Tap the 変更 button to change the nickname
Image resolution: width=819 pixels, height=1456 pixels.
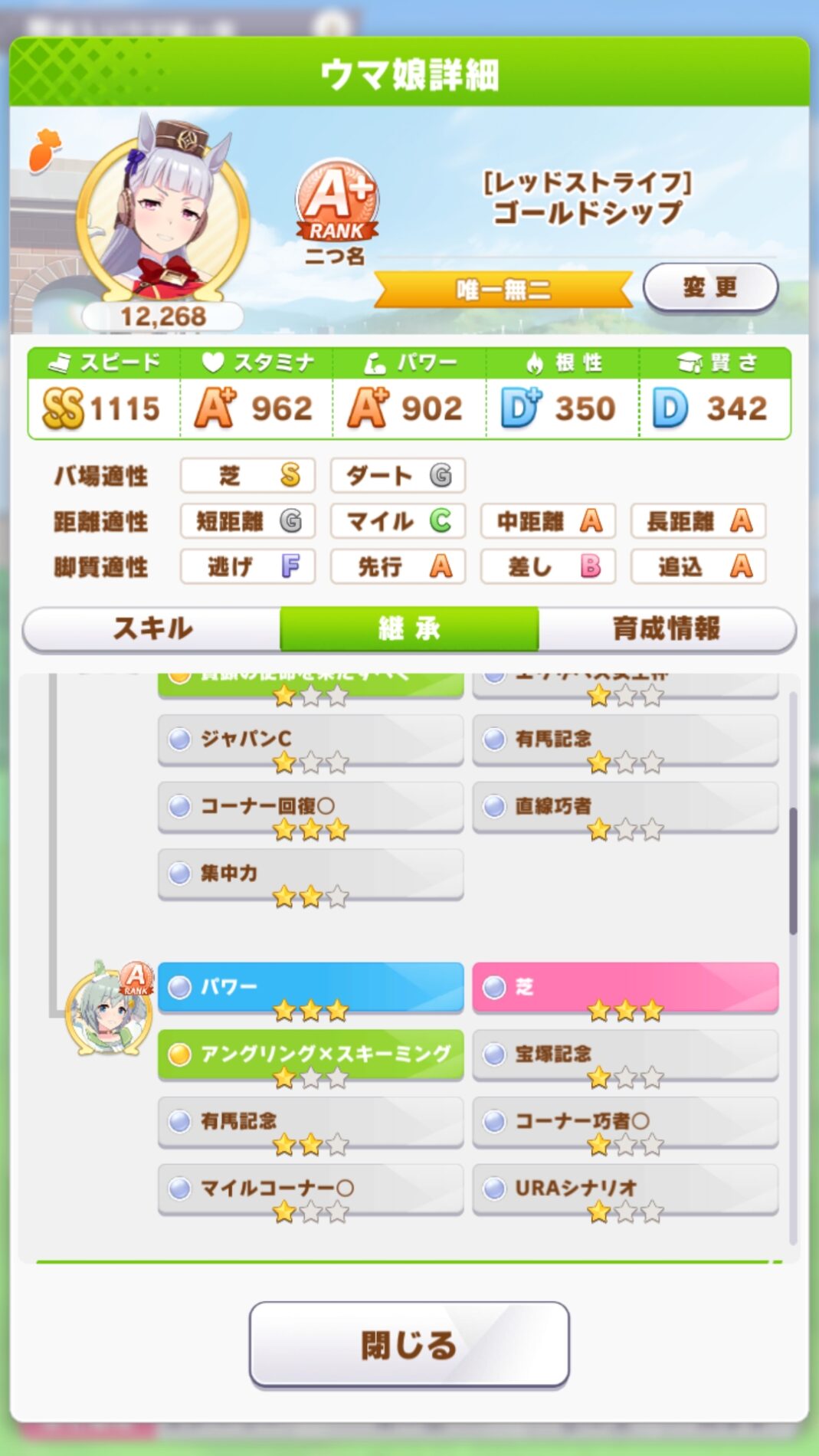710,288
